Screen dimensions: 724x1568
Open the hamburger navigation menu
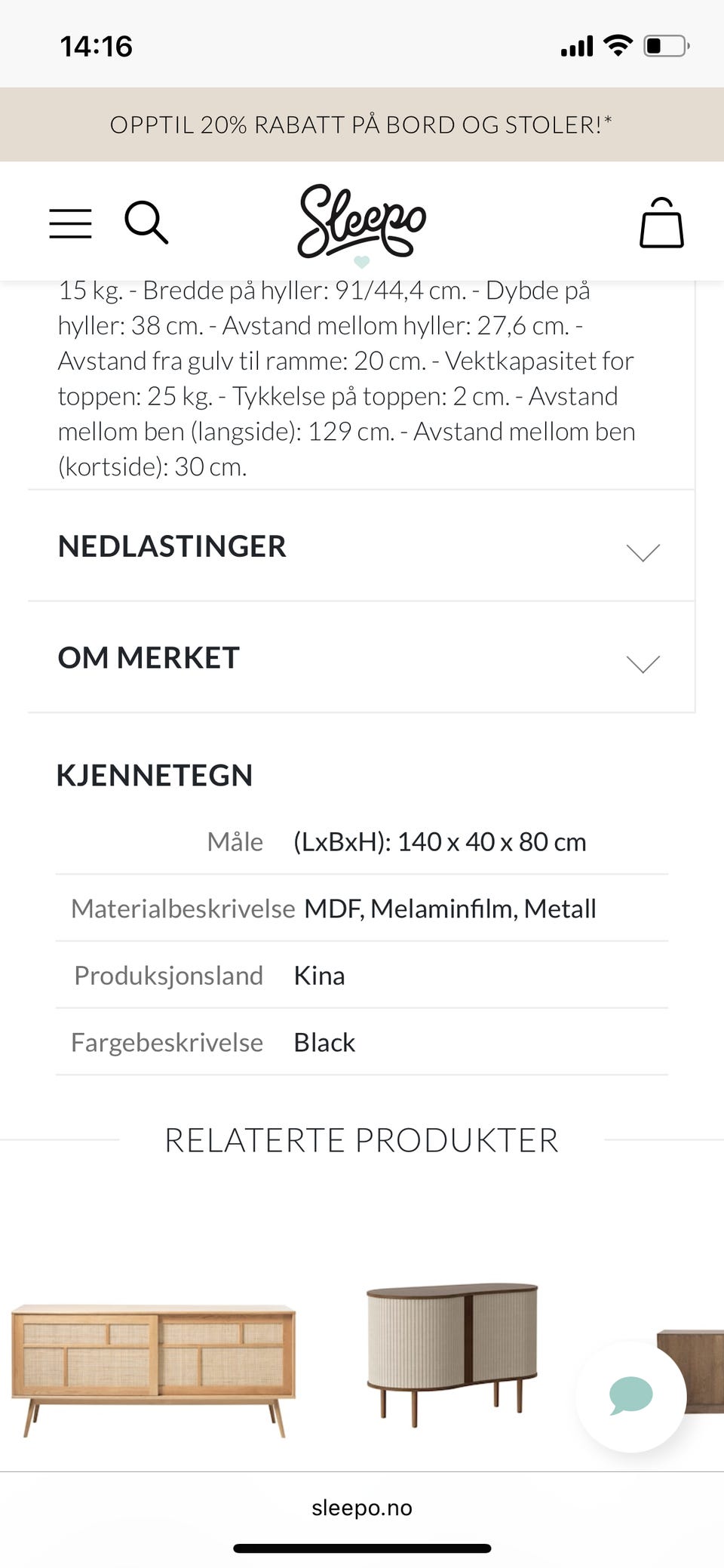point(70,222)
